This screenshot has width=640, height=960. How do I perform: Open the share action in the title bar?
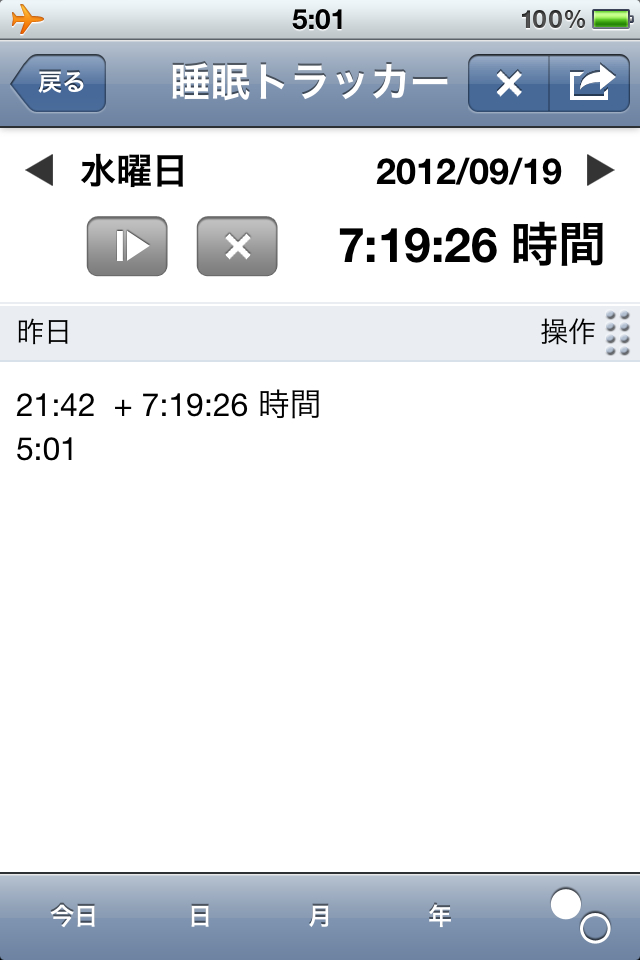590,84
